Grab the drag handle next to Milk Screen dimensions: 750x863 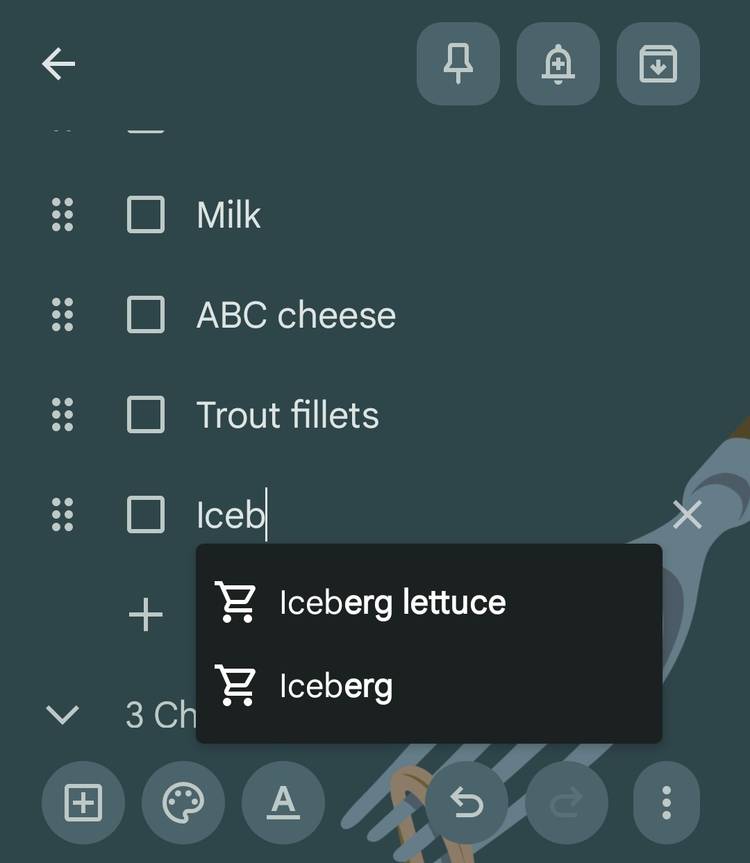[x=60, y=214]
